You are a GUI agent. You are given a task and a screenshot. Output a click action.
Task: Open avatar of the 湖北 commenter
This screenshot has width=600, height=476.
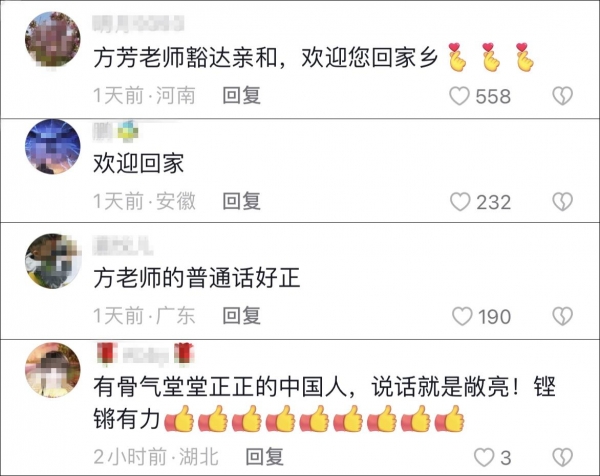pyautogui.click(x=52, y=369)
